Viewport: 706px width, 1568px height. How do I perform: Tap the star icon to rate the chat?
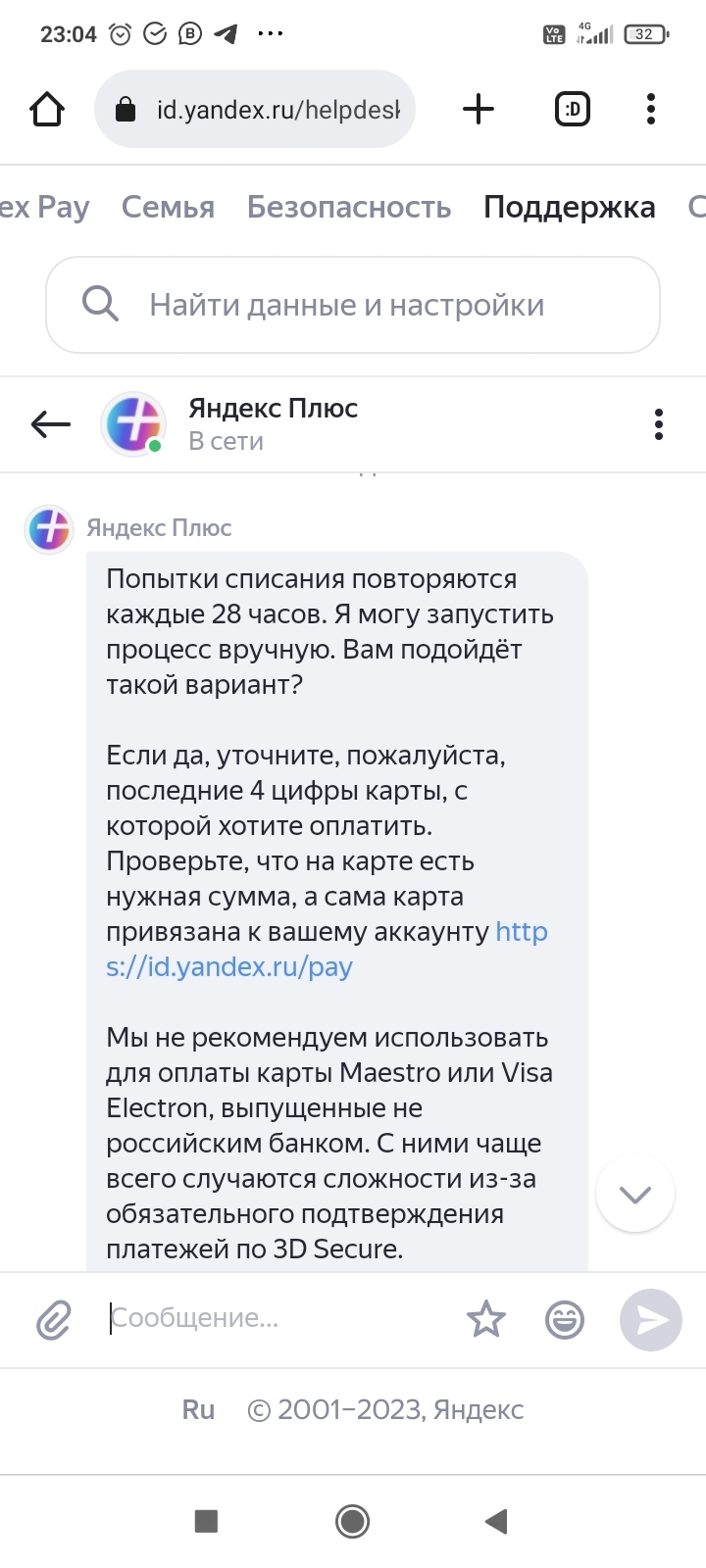coord(486,1319)
